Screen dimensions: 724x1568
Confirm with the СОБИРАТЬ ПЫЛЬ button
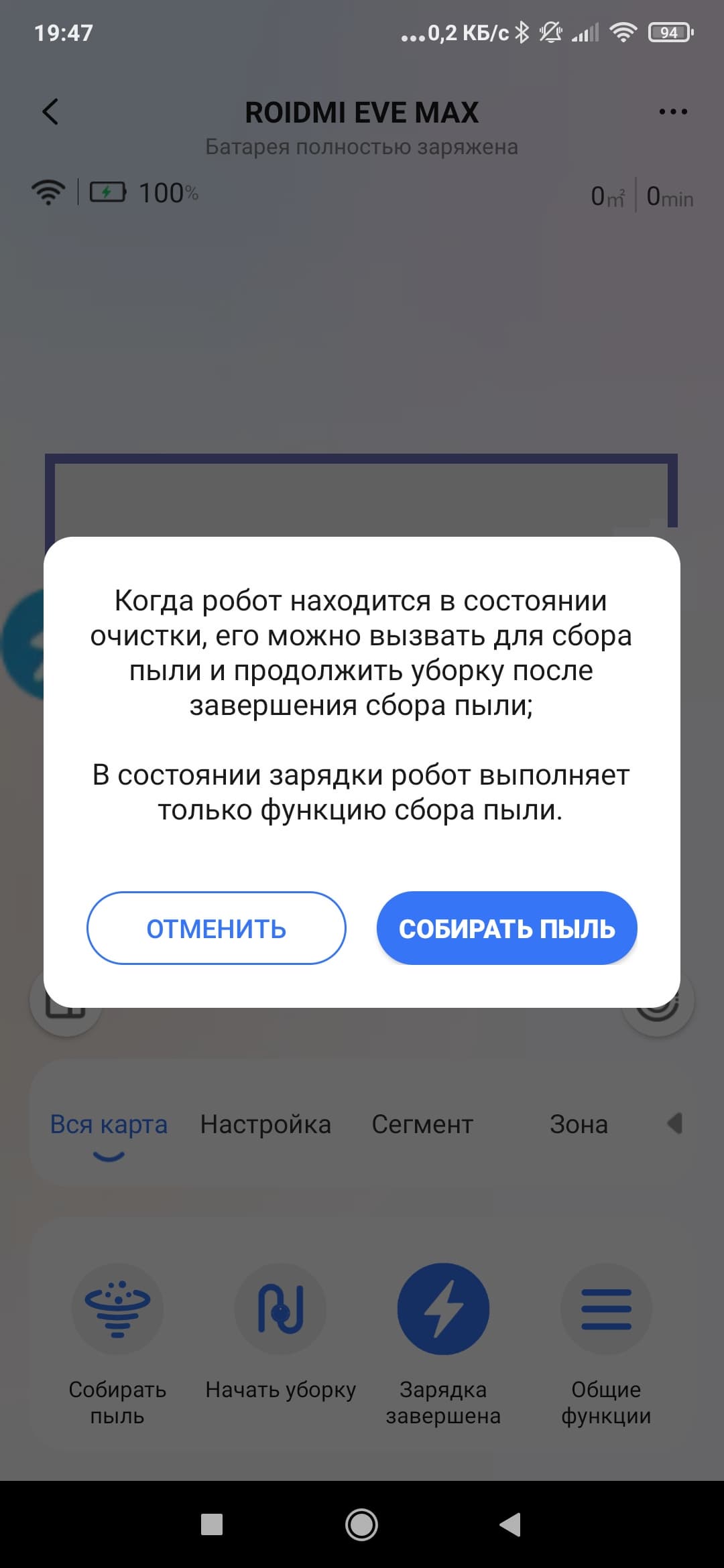[506, 928]
